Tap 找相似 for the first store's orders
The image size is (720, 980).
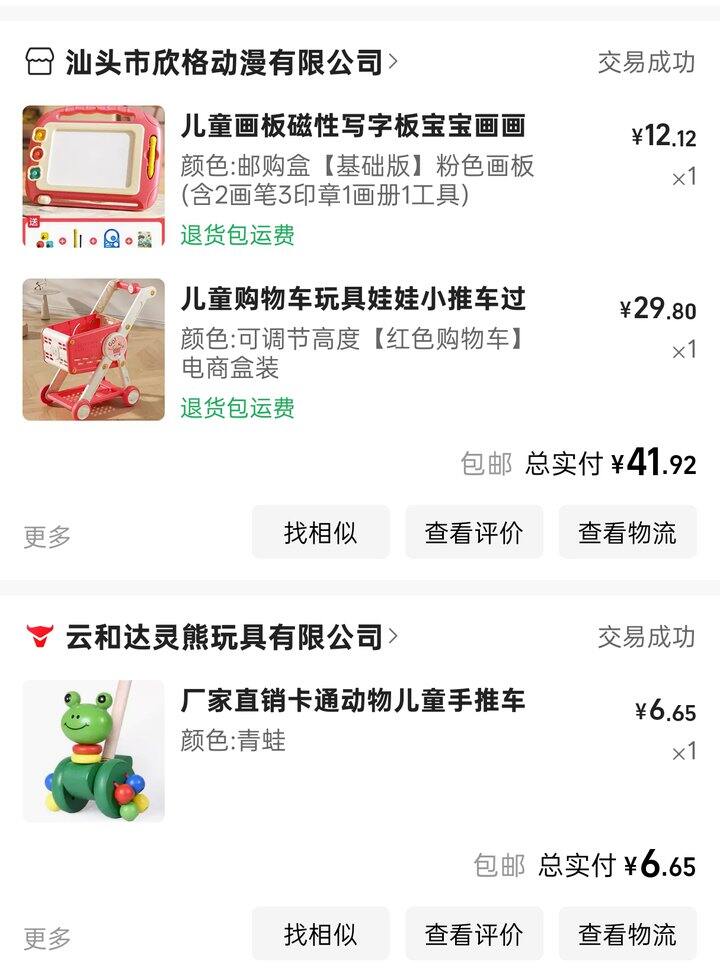322,533
